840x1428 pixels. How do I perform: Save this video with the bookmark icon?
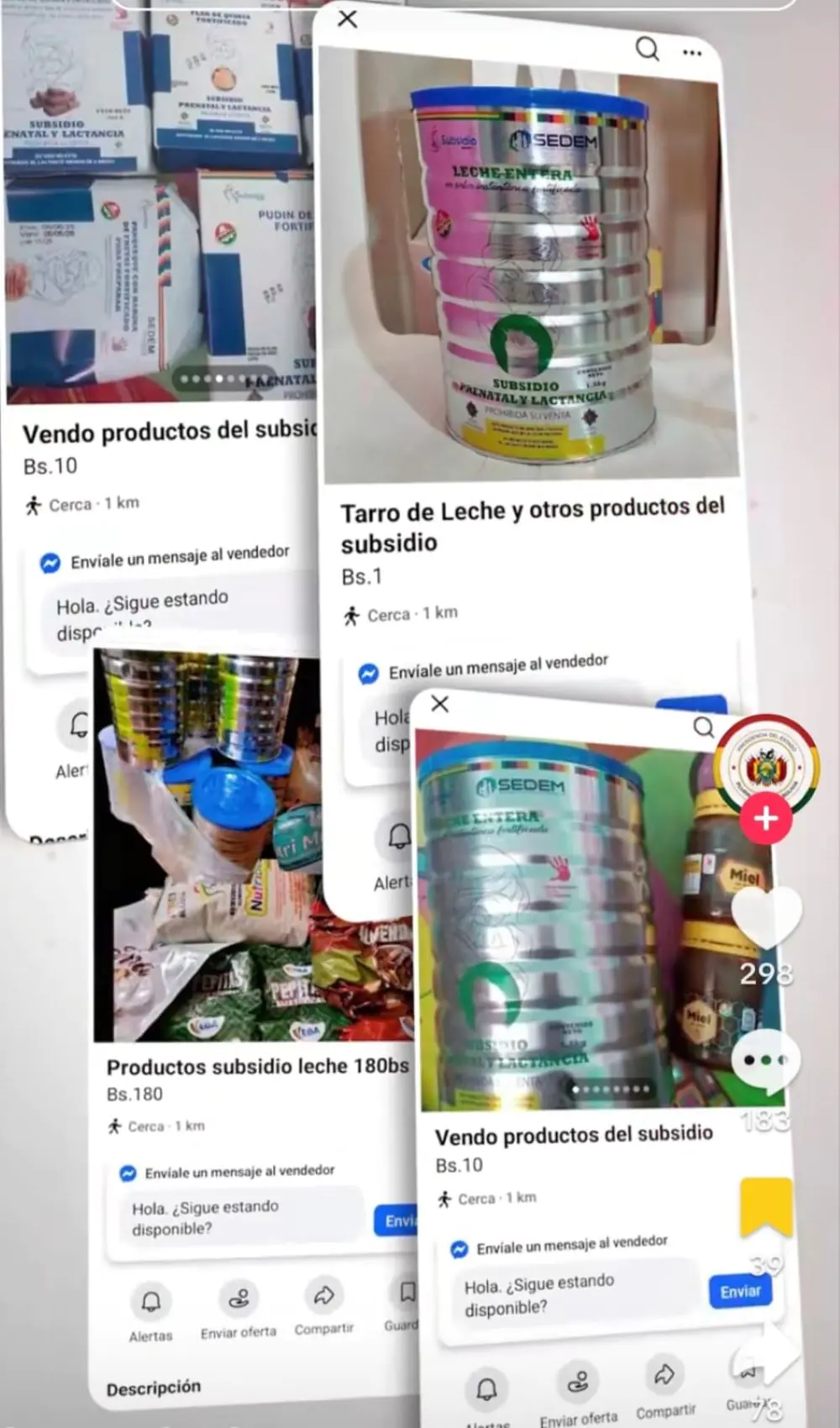[x=765, y=1208]
